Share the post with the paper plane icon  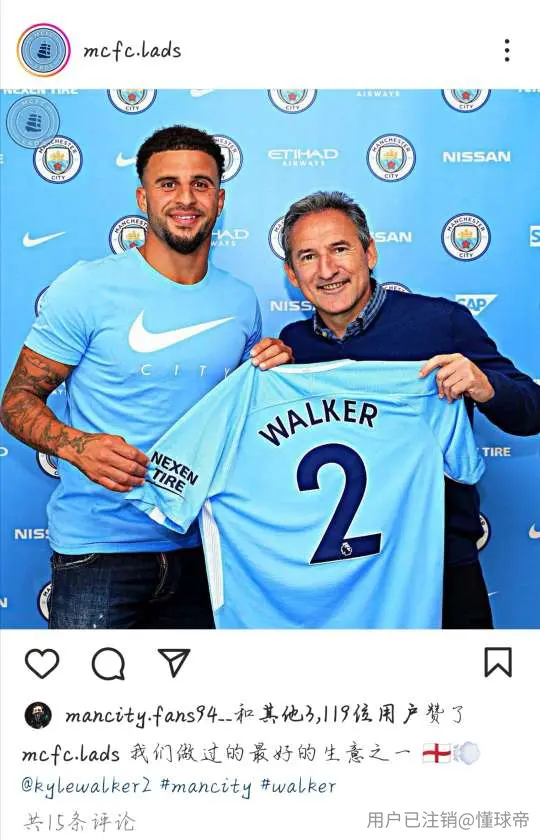click(x=174, y=663)
